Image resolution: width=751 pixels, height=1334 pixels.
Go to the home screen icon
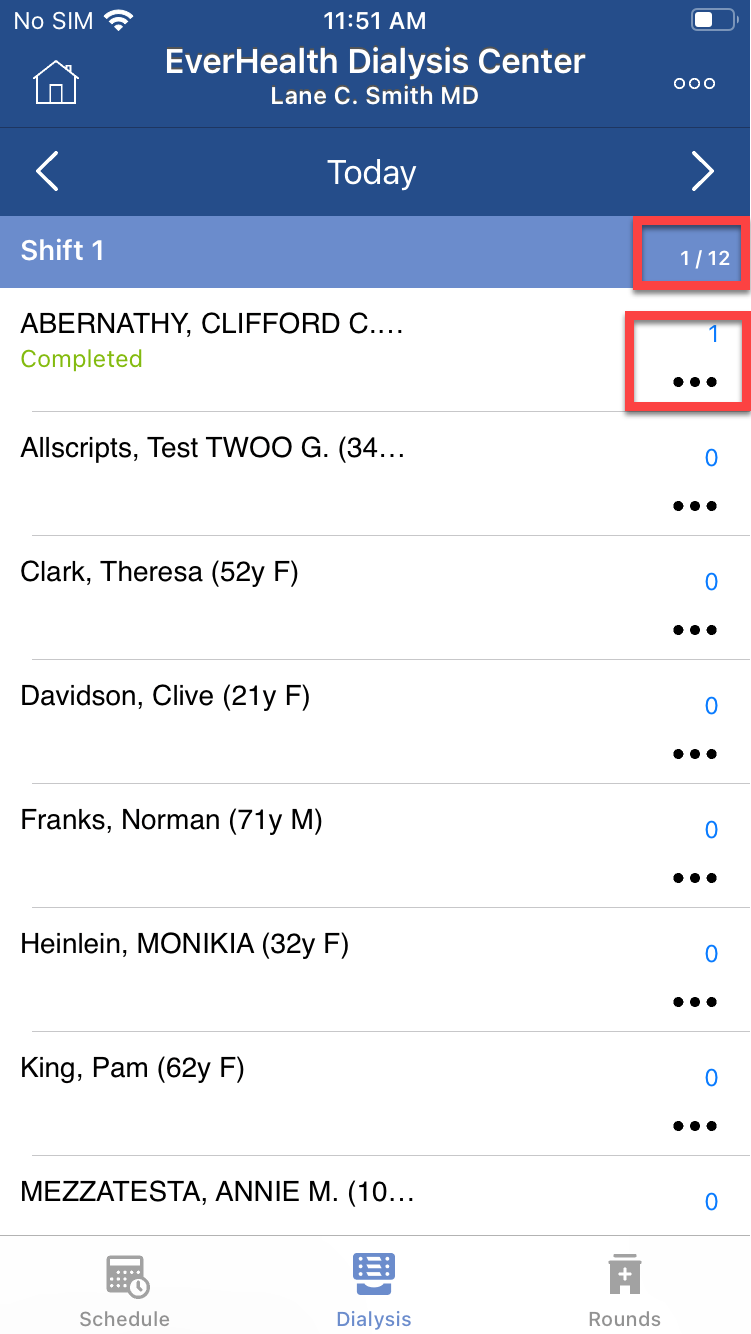[56, 83]
